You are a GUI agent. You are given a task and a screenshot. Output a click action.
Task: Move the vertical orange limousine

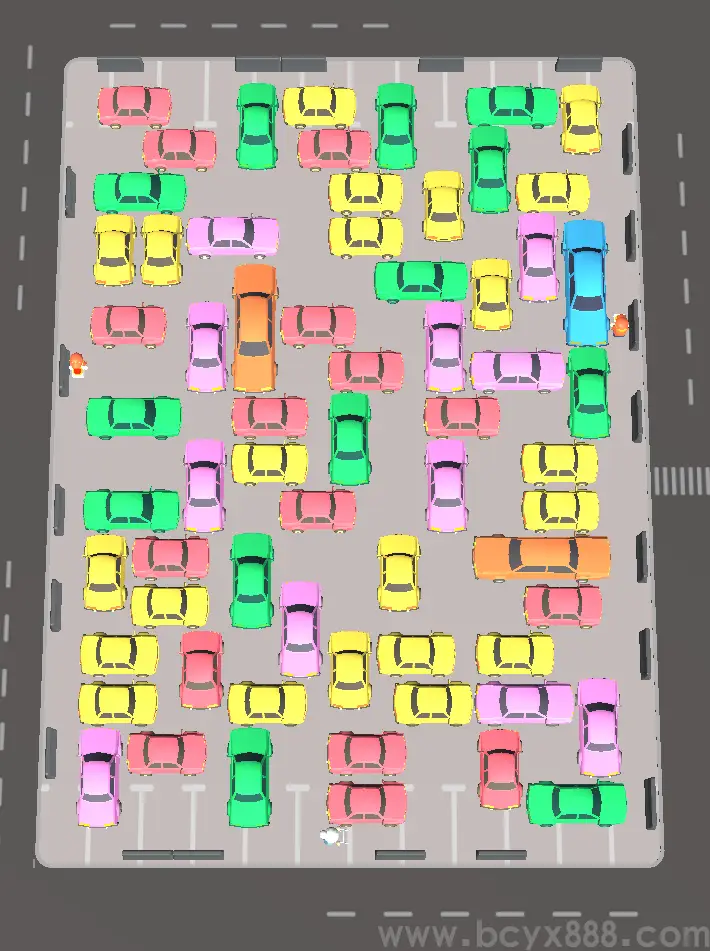tap(255, 327)
